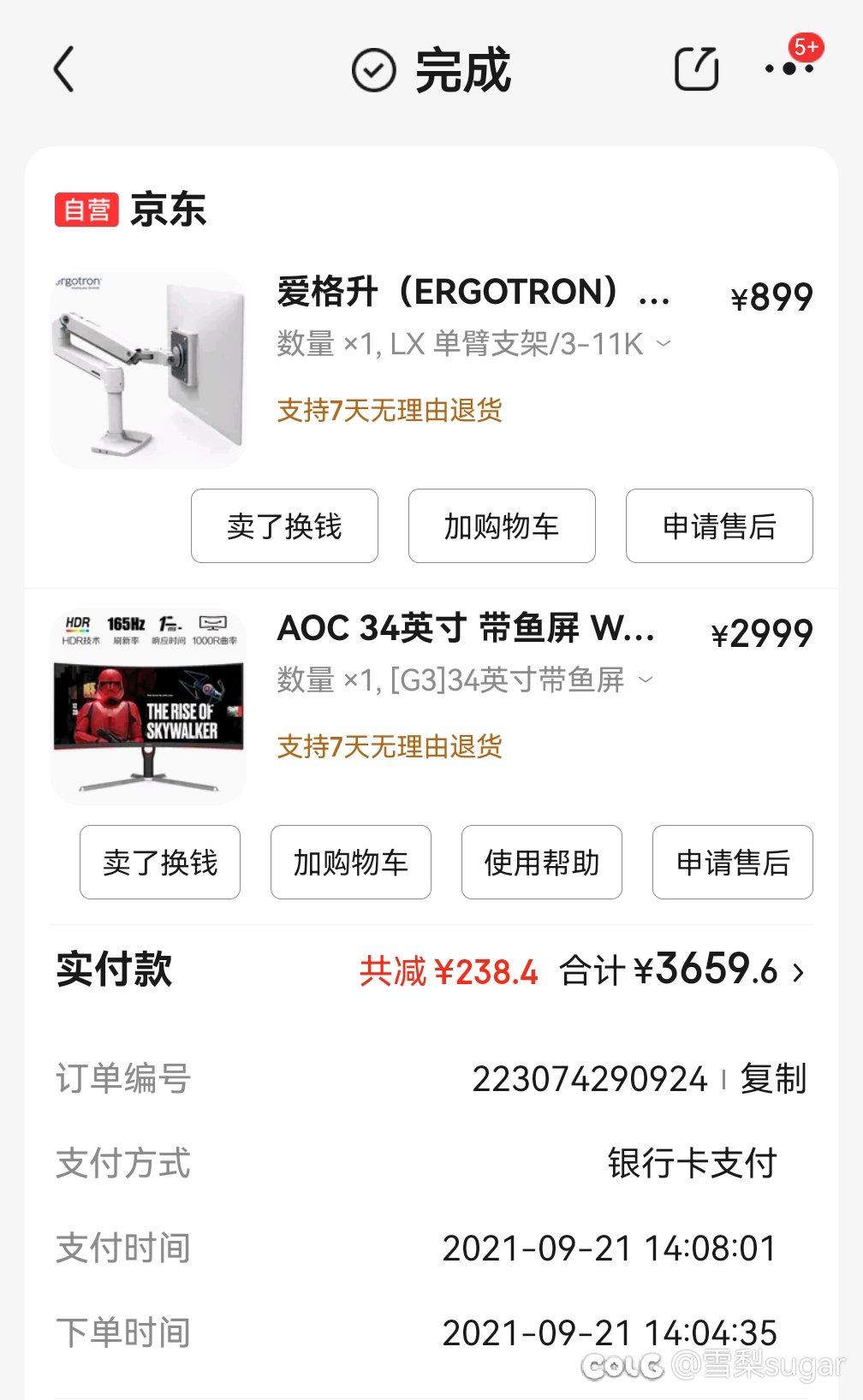Image resolution: width=863 pixels, height=1400 pixels.
Task: Request 申请售后 for the Ergotron arm
Action: [x=719, y=526]
